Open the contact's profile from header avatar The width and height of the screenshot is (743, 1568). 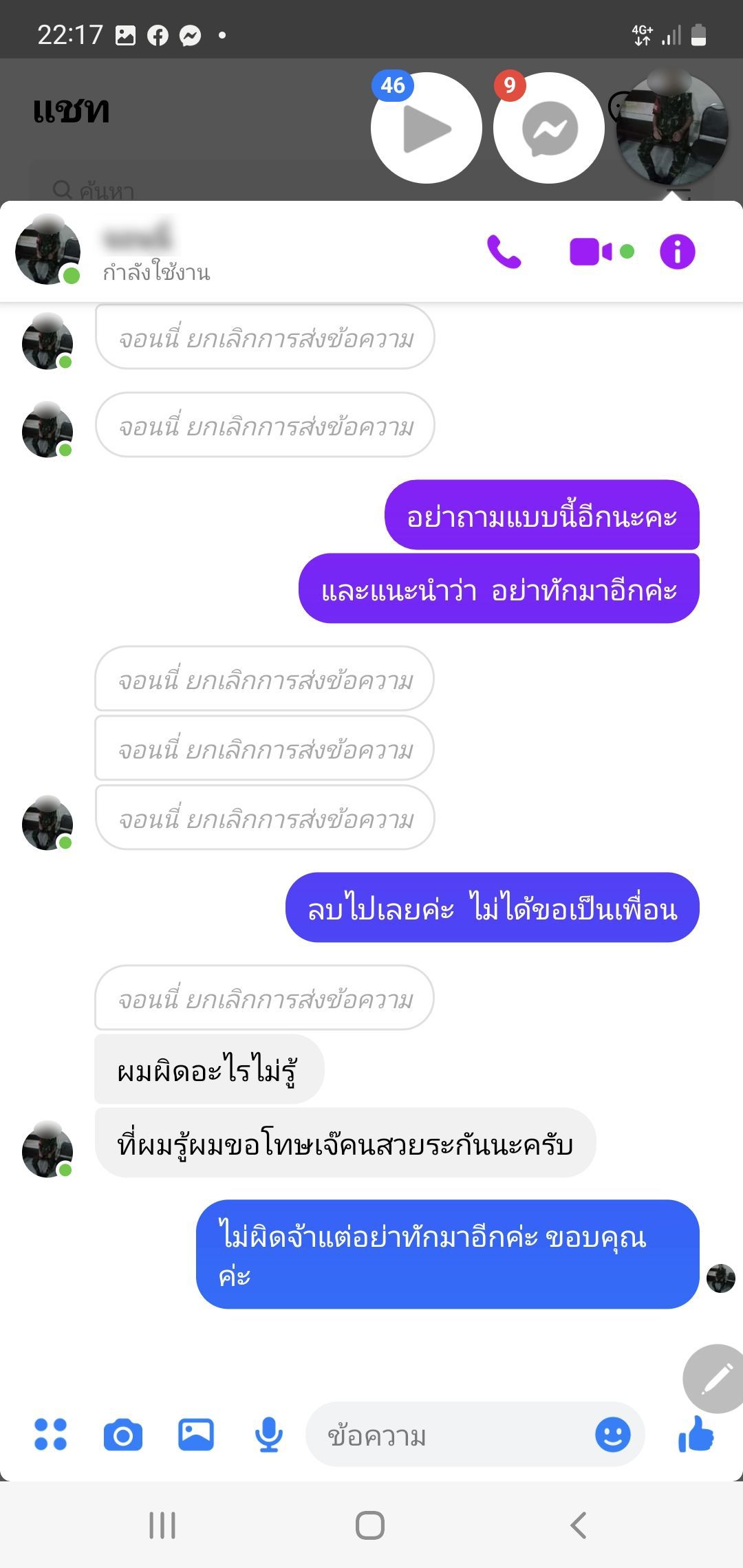tap(47, 250)
